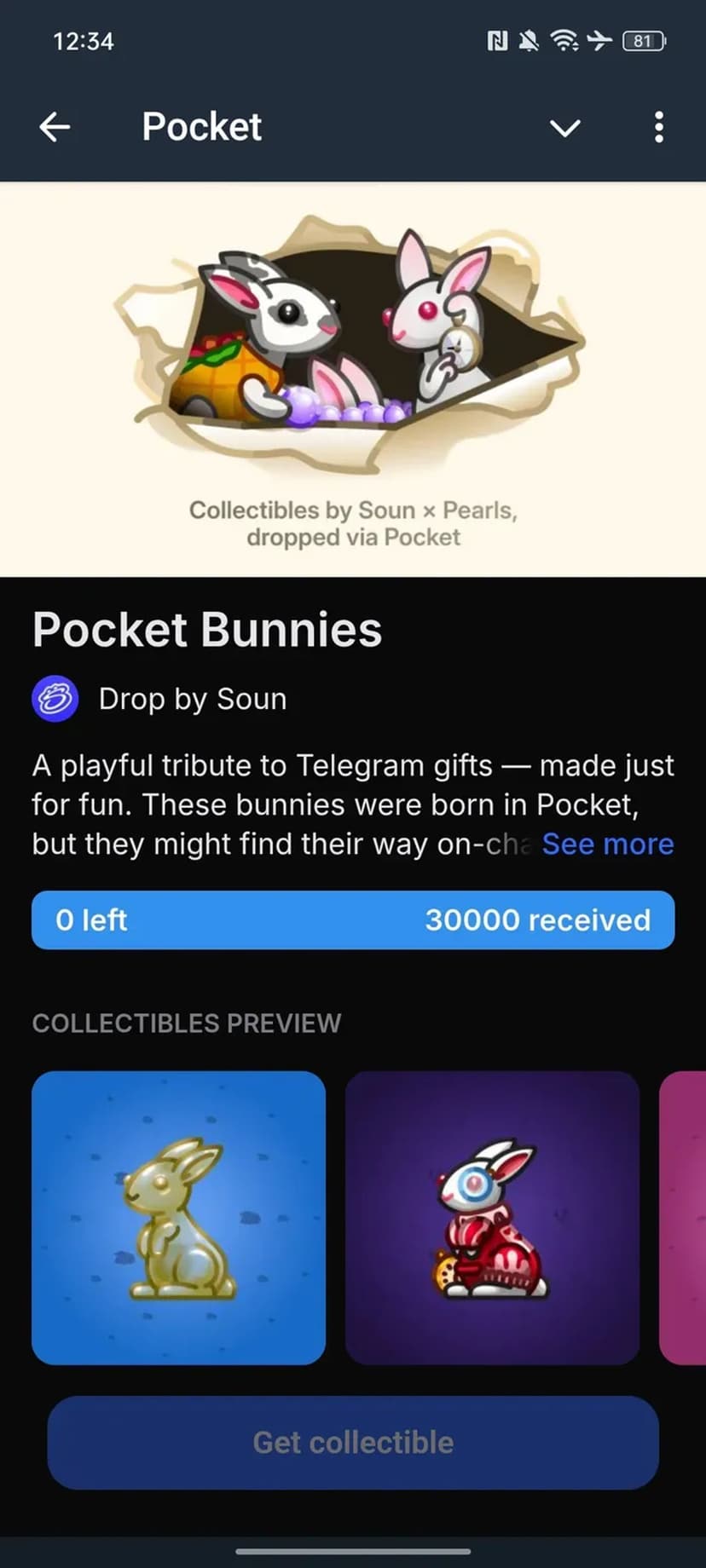Go back using the arrow icon
The height and width of the screenshot is (1568, 706).
click(x=55, y=127)
